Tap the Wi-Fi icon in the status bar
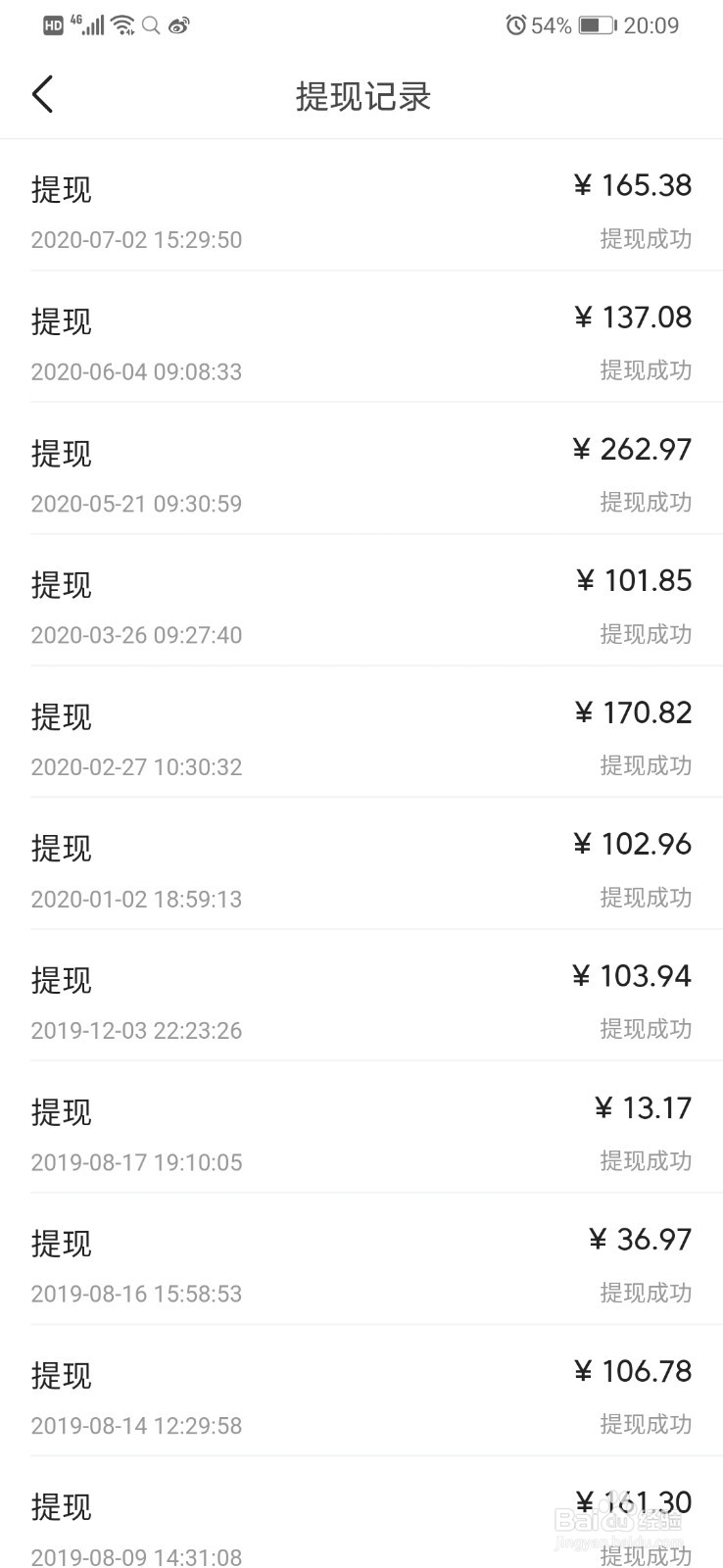 [x=122, y=24]
